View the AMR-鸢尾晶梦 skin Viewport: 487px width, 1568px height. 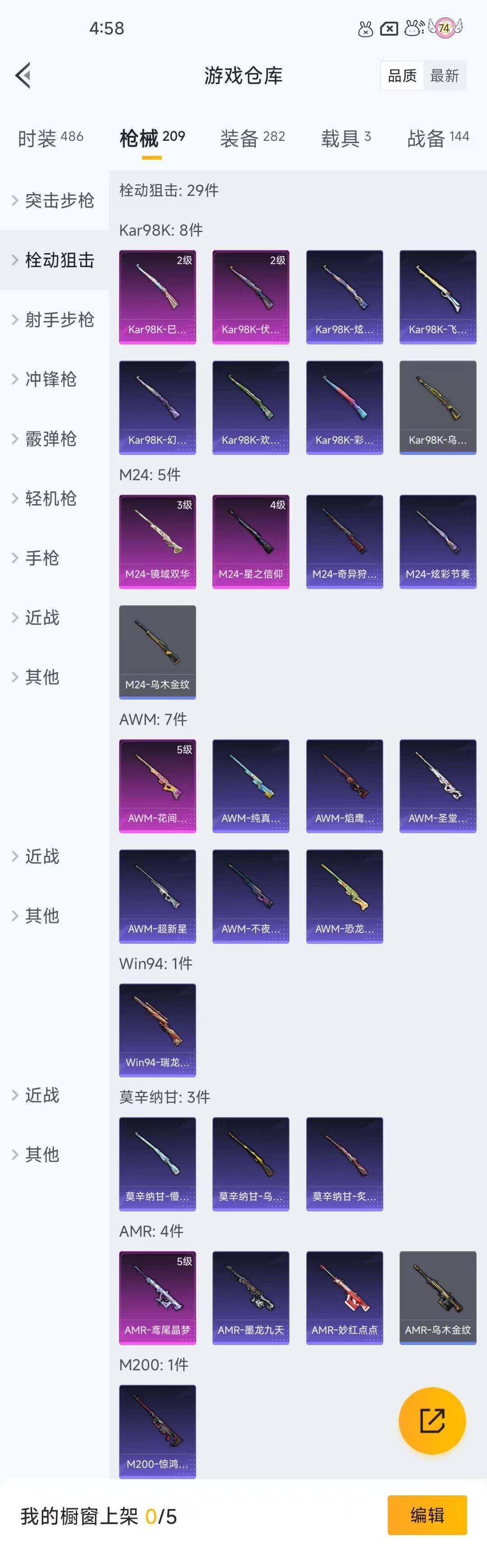157,1297
